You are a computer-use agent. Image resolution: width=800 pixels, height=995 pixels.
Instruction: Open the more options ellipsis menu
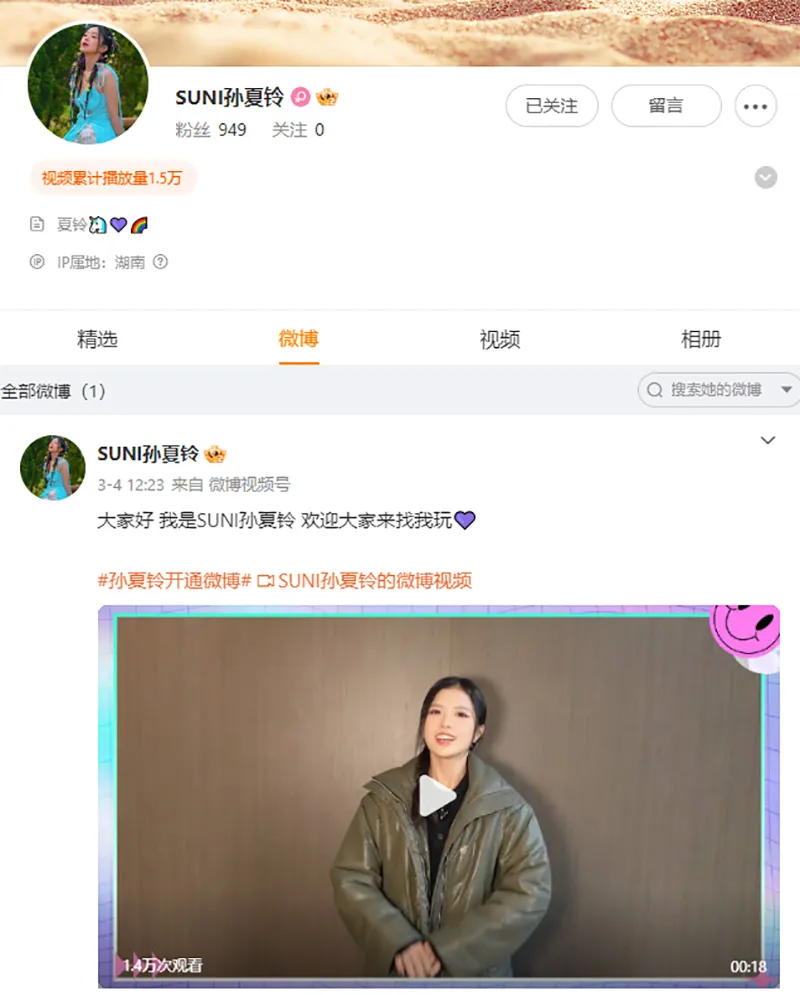pos(755,106)
